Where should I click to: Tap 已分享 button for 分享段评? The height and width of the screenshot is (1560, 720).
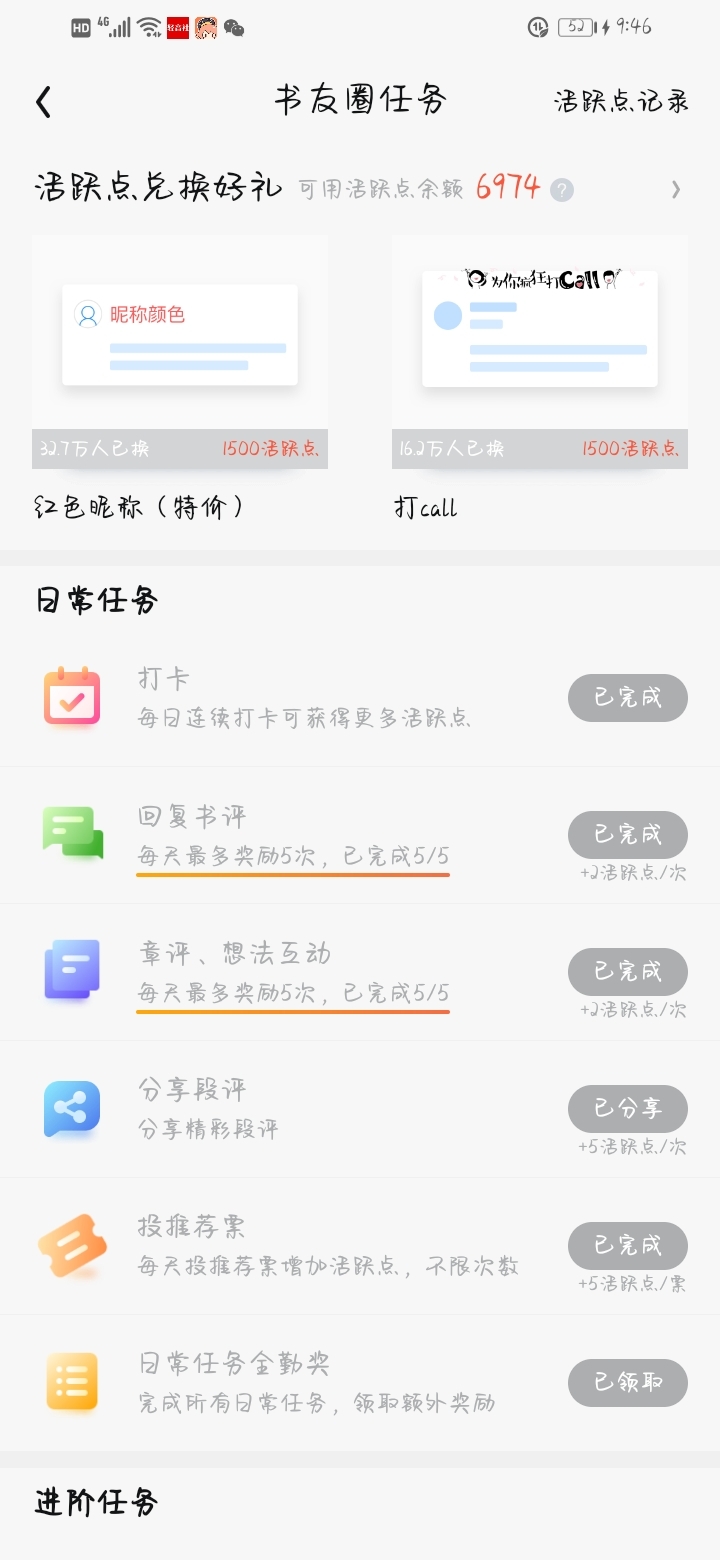pos(628,1108)
